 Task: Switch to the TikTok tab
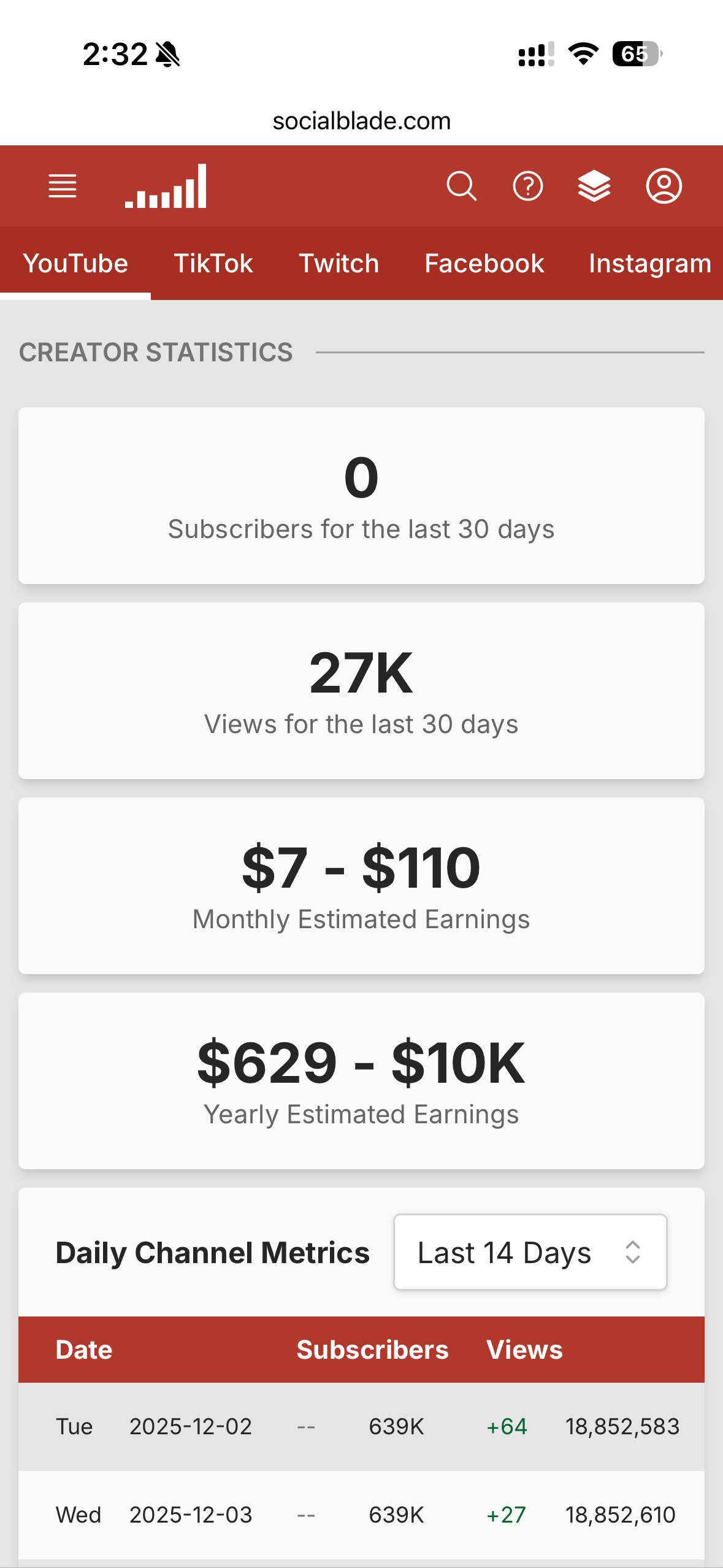coord(213,264)
